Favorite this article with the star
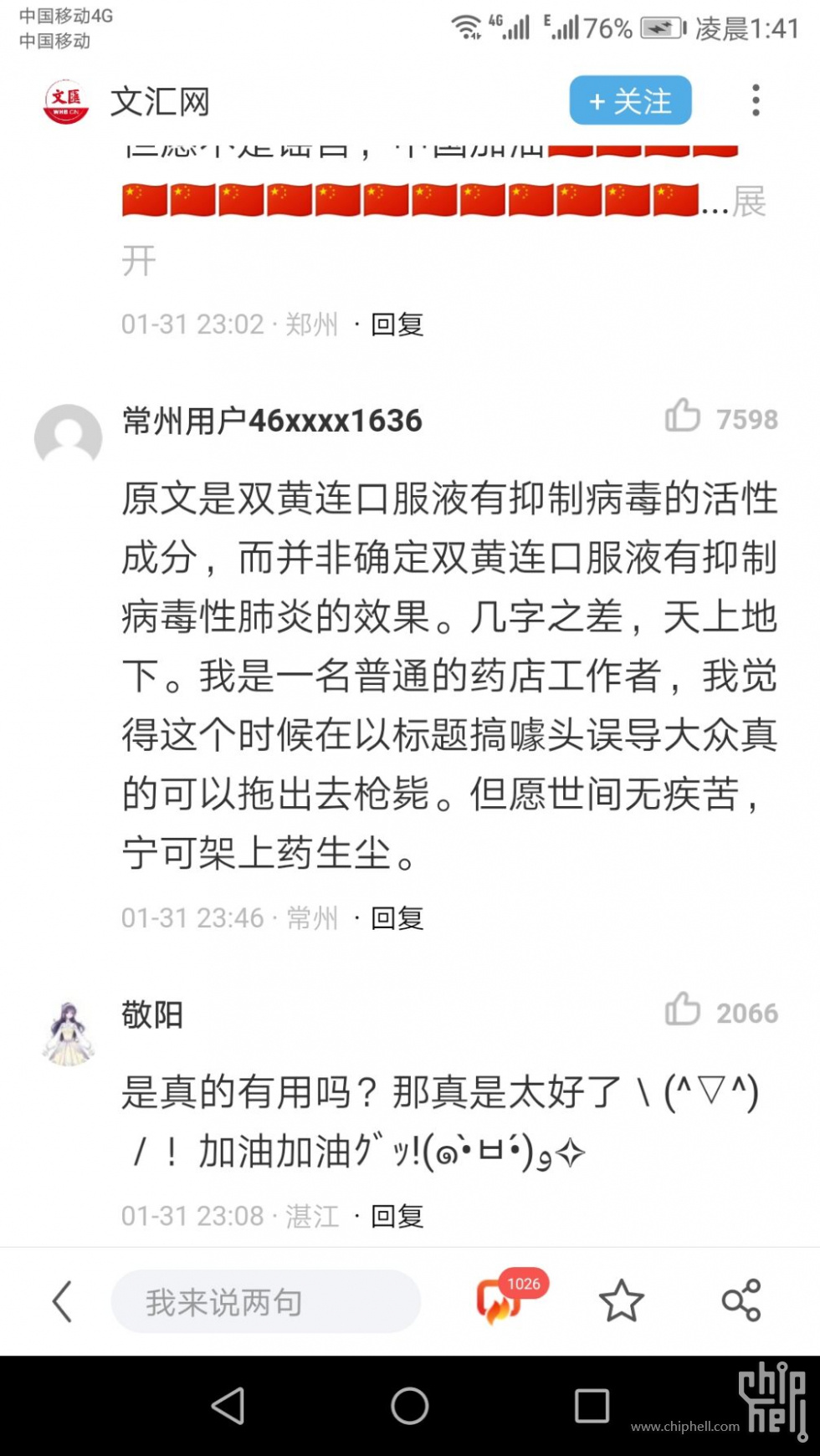 [621, 1301]
